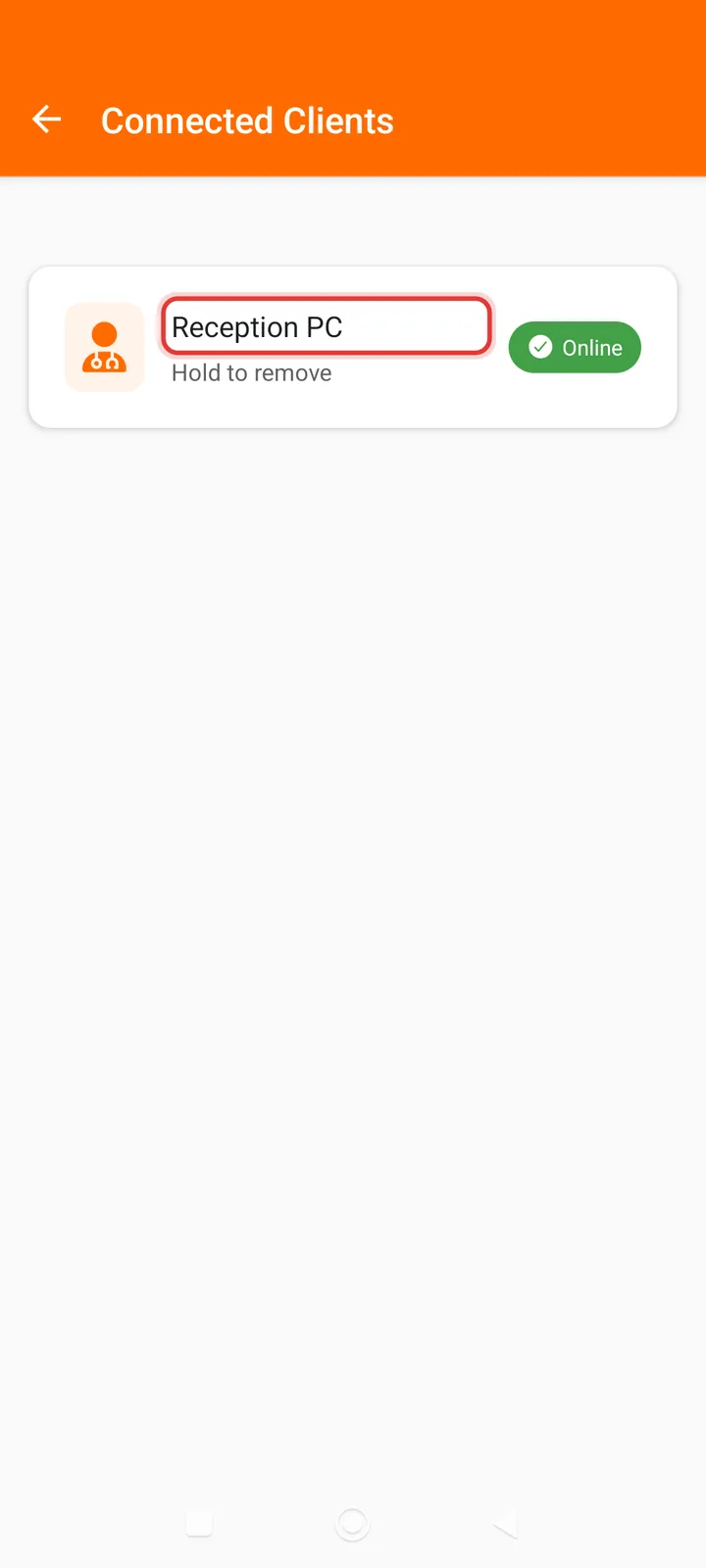Open recent apps from the navigation bar
This screenshot has height=1568, width=706.
(x=199, y=1524)
